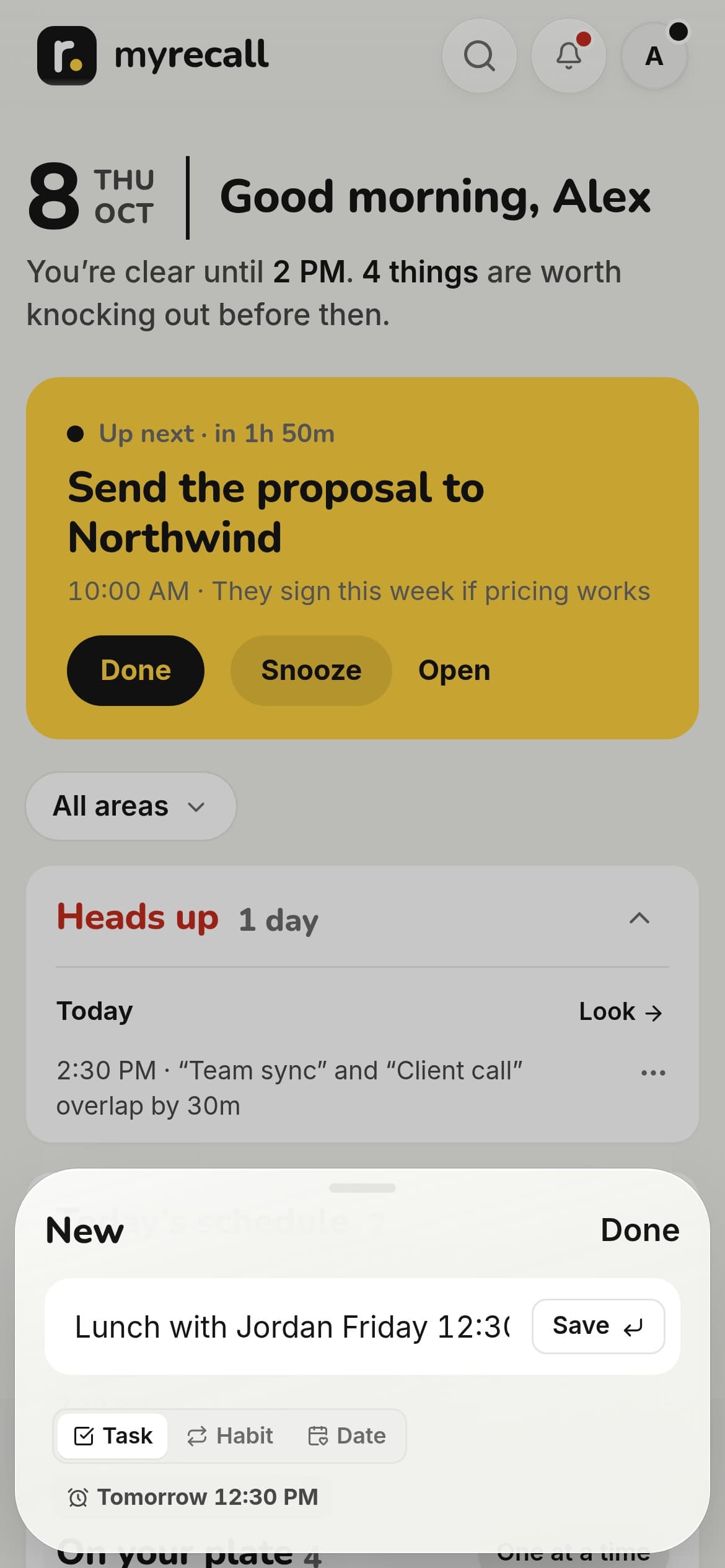Open more options for the overlap alert
Screen dimensions: 725x1568
(653, 1073)
